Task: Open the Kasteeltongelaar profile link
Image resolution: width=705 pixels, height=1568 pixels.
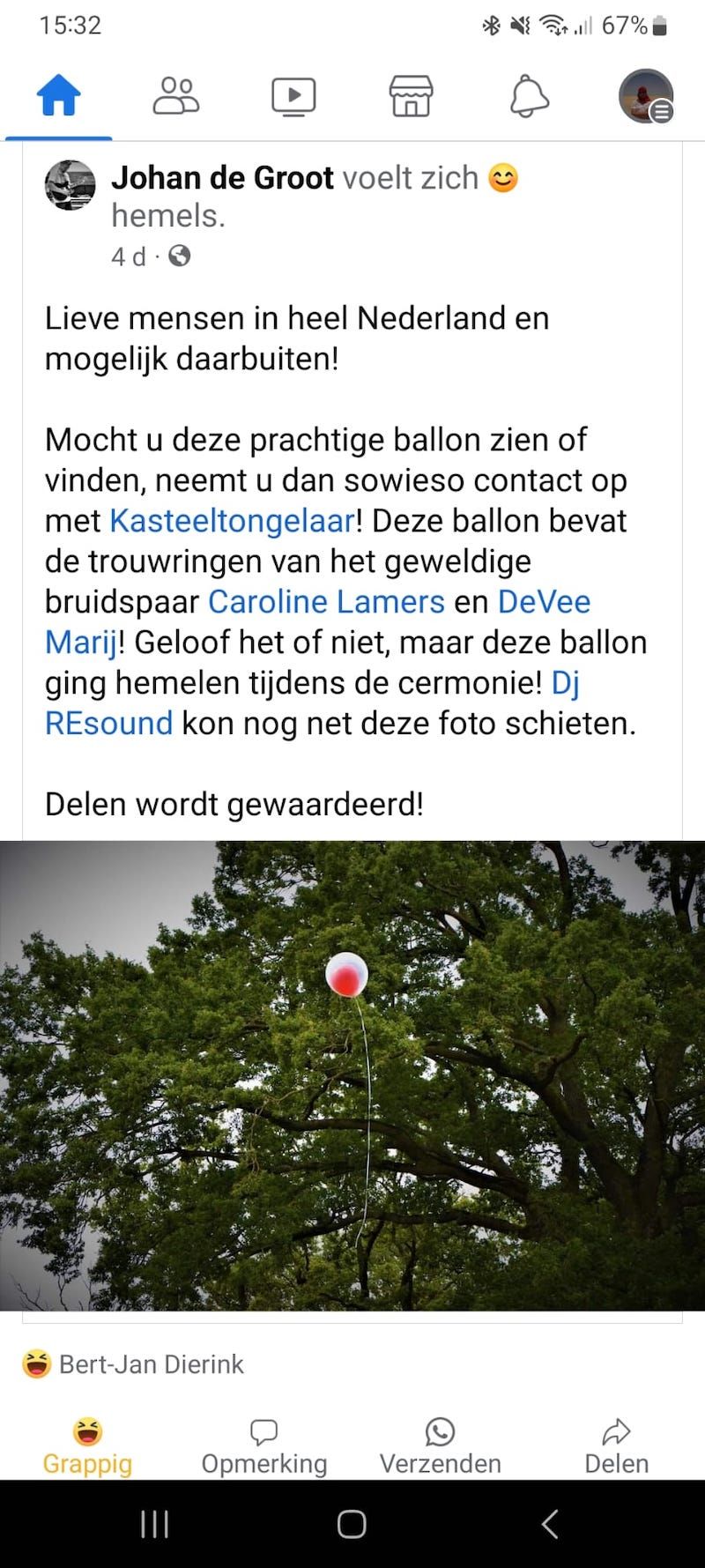Action: (x=230, y=520)
